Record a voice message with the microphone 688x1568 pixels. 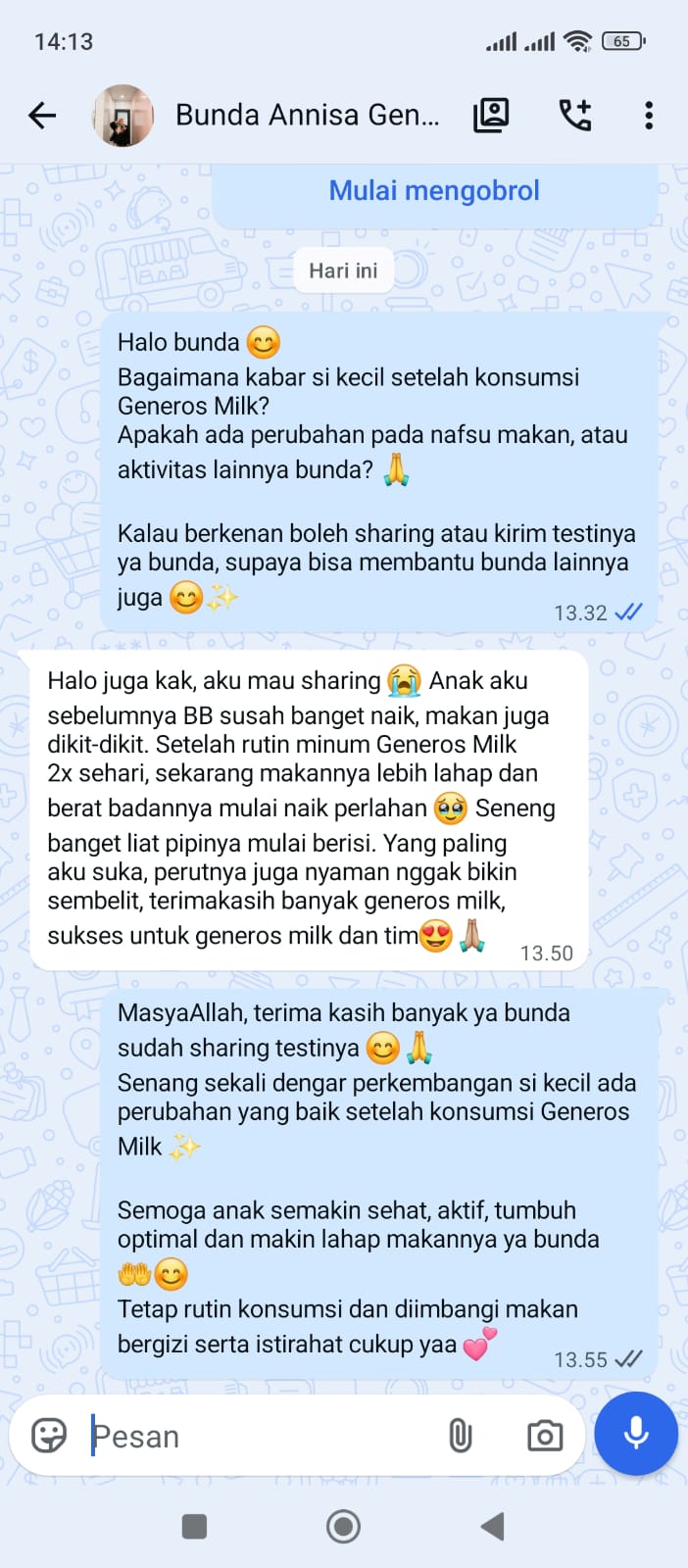(636, 1434)
